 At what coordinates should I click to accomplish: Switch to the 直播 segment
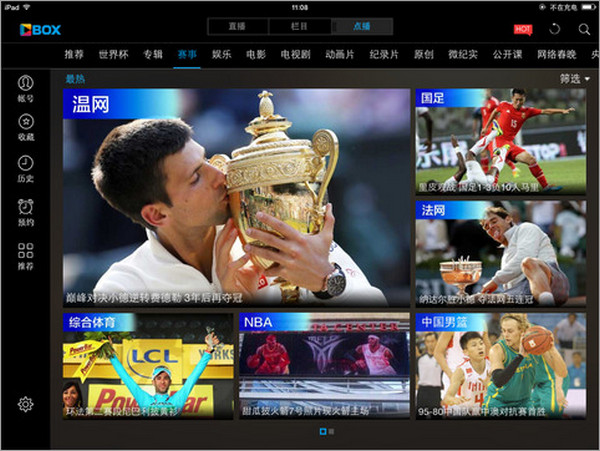(239, 26)
